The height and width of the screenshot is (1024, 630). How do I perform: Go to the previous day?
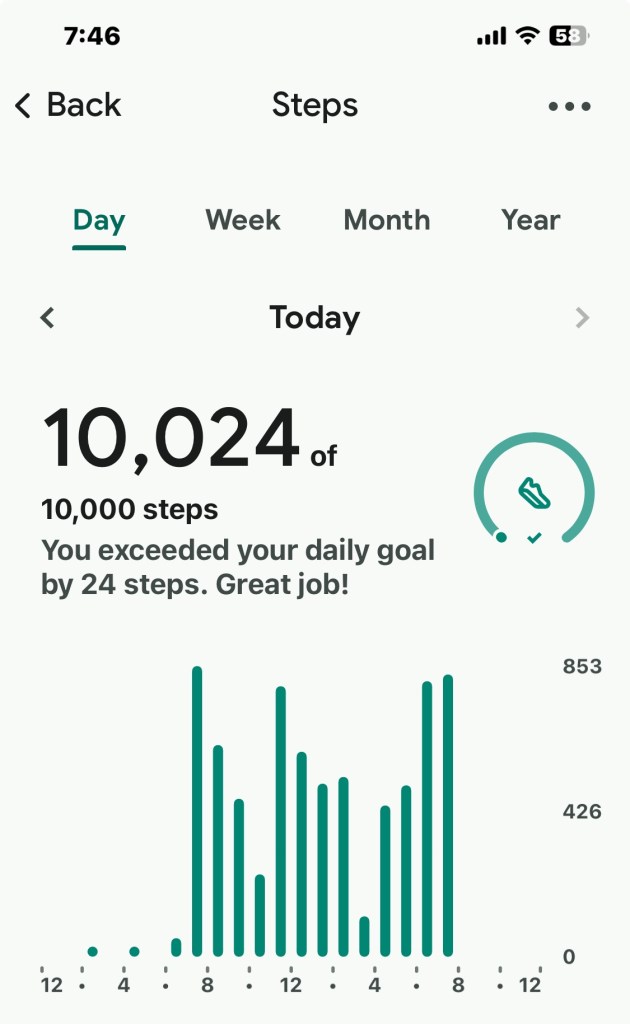click(x=47, y=318)
